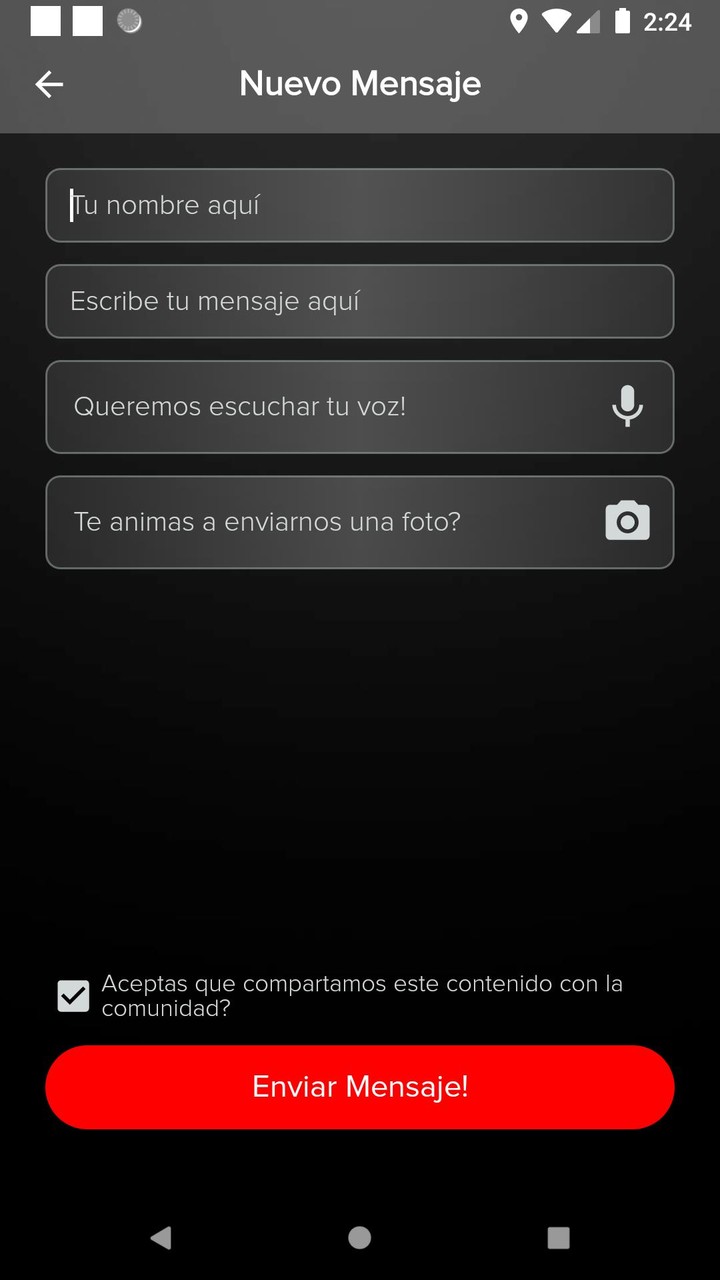The height and width of the screenshot is (1280, 720).
Task: Tap the location pin in the status bar
Action: pos(518,22)
